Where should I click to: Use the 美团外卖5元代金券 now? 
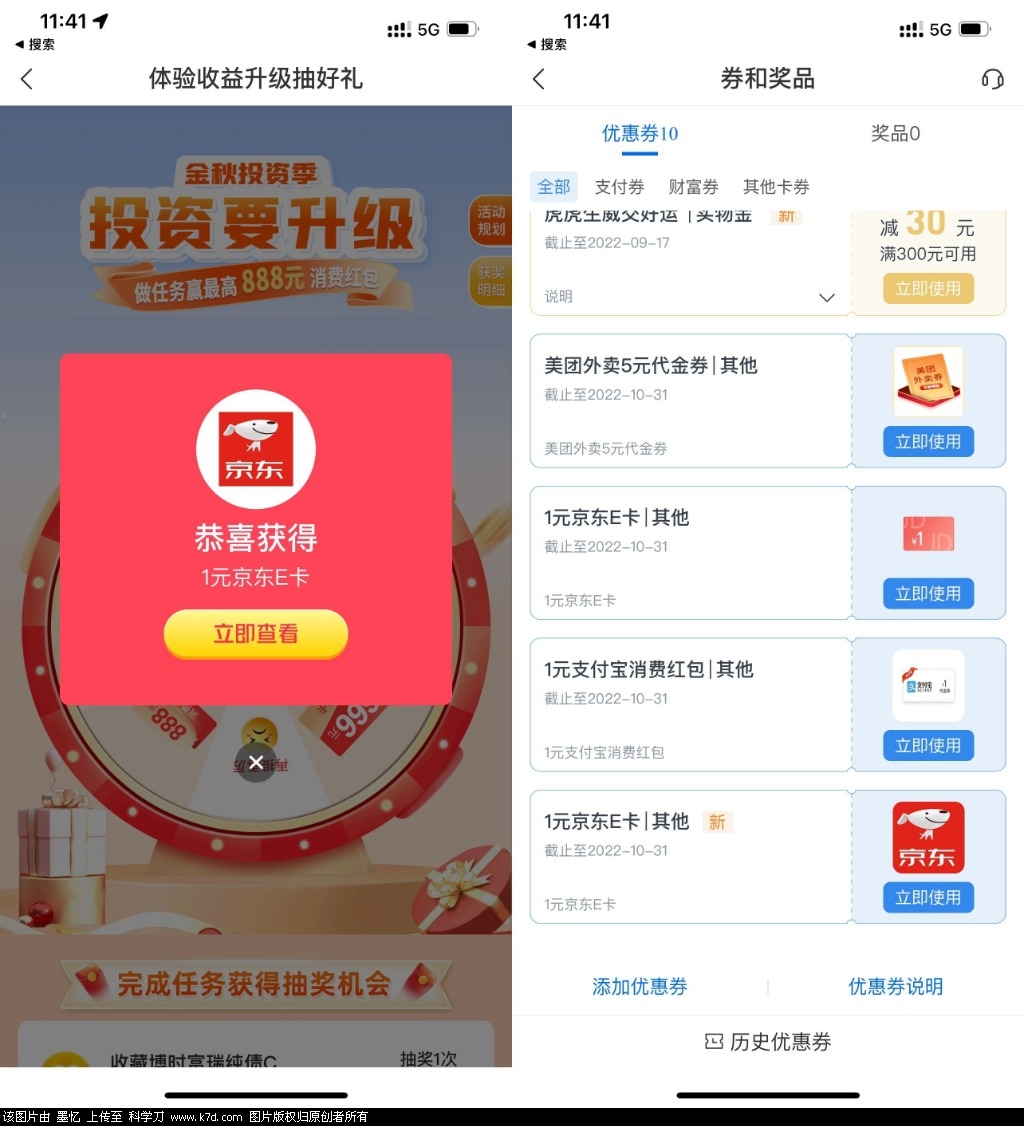pos(928,441)
